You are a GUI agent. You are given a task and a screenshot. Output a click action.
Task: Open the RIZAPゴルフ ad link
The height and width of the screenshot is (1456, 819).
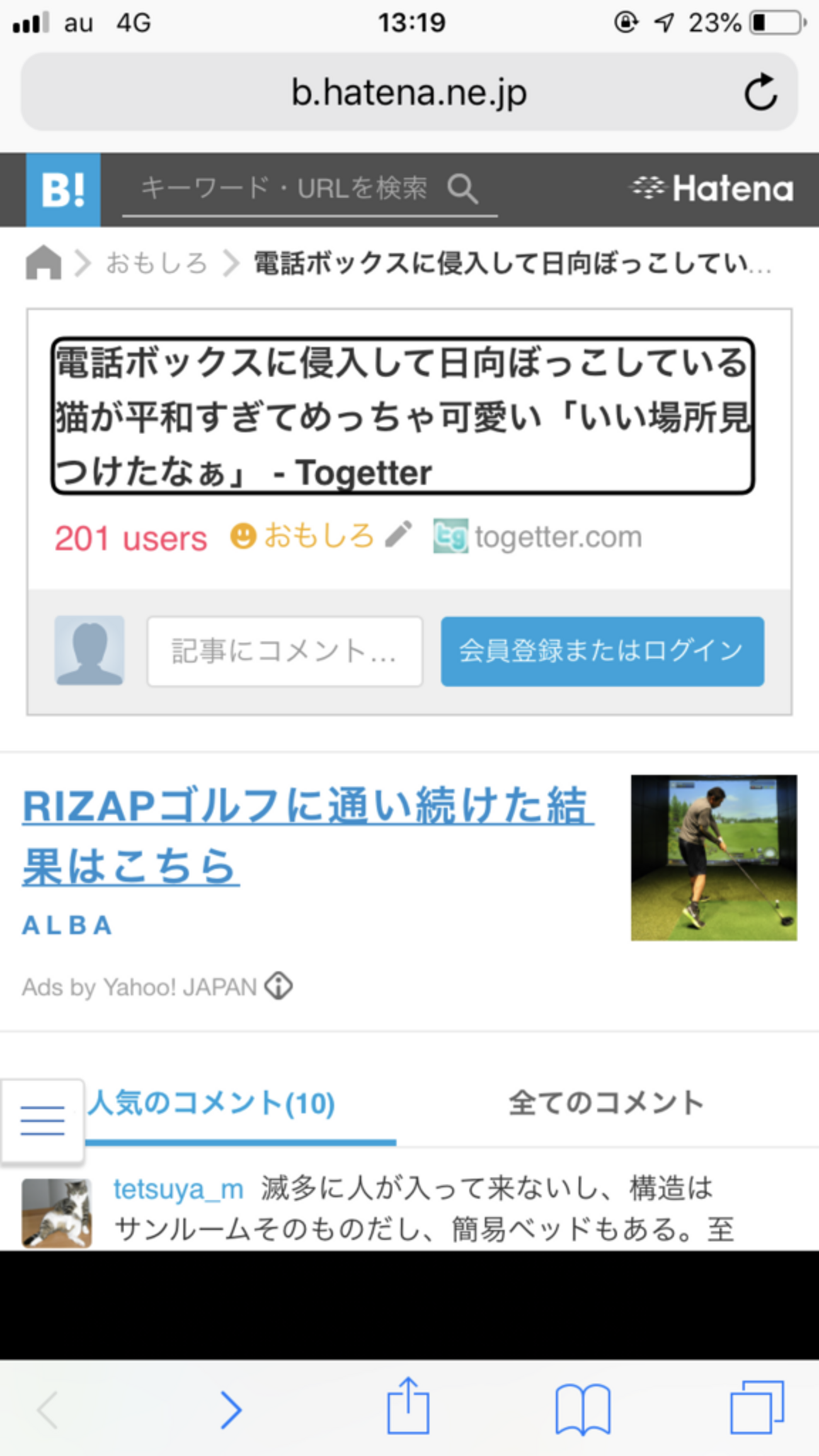click(x=306, y=835)
